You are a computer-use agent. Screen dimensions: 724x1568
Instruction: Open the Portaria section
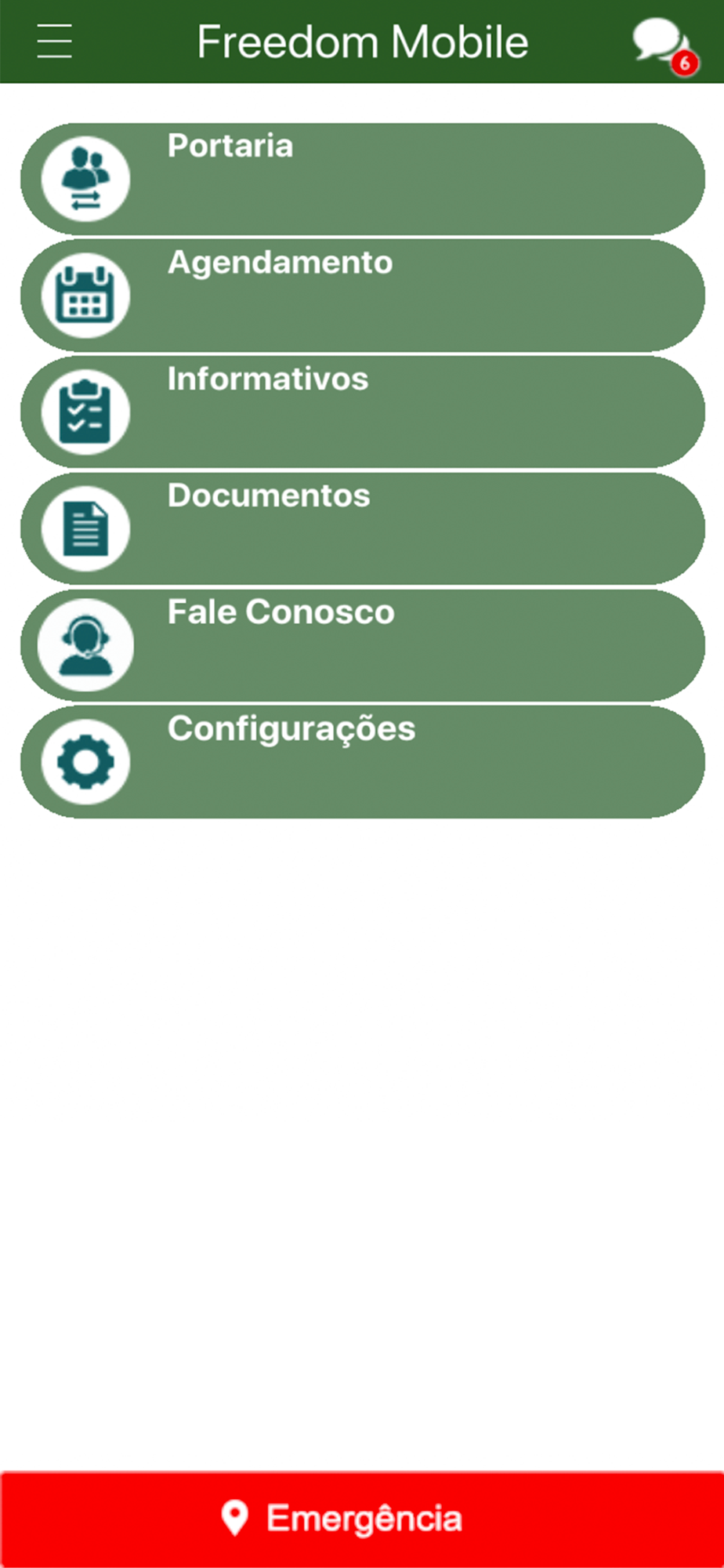pos(362,179)
